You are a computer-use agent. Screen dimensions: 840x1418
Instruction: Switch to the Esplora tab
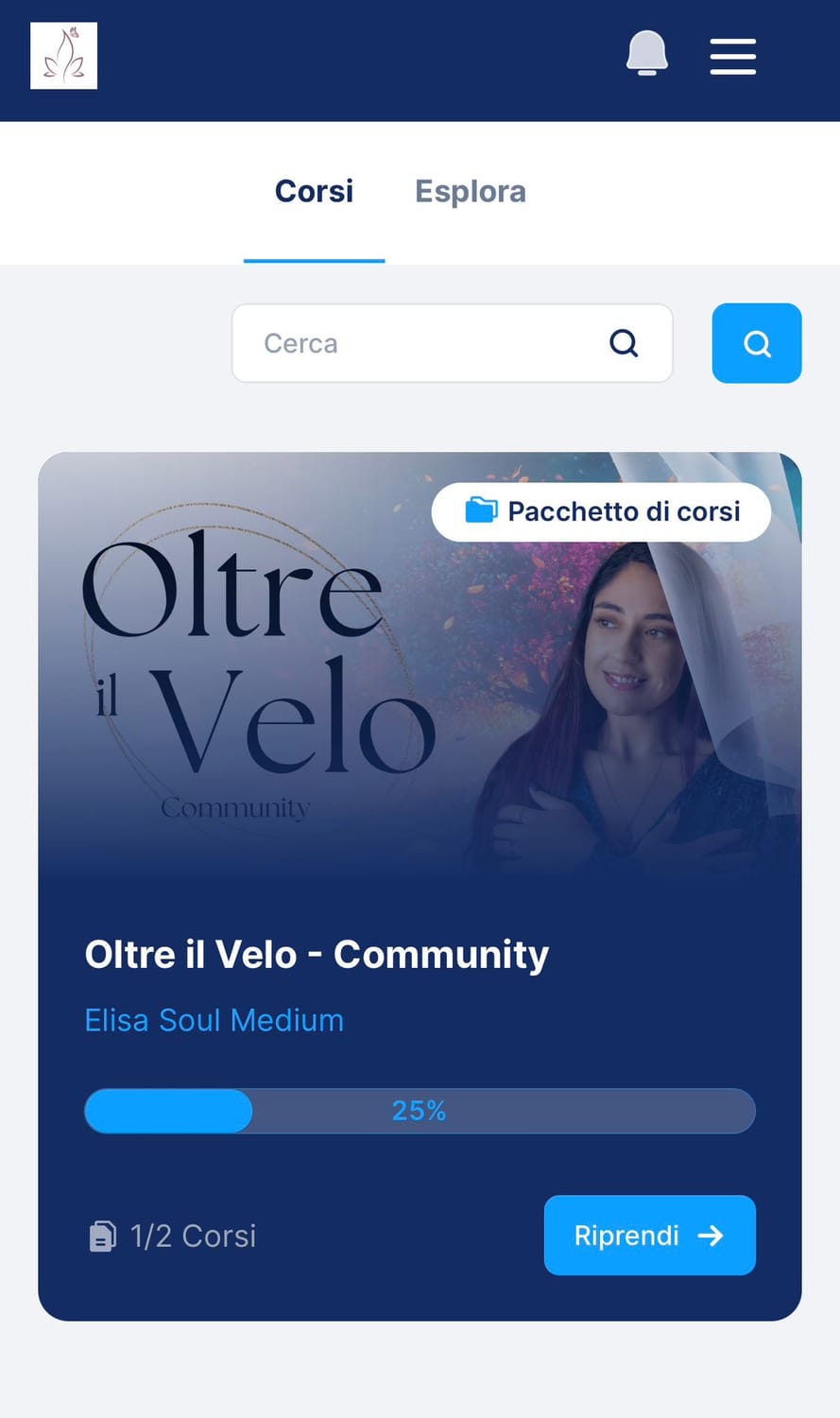coord(470,192)
